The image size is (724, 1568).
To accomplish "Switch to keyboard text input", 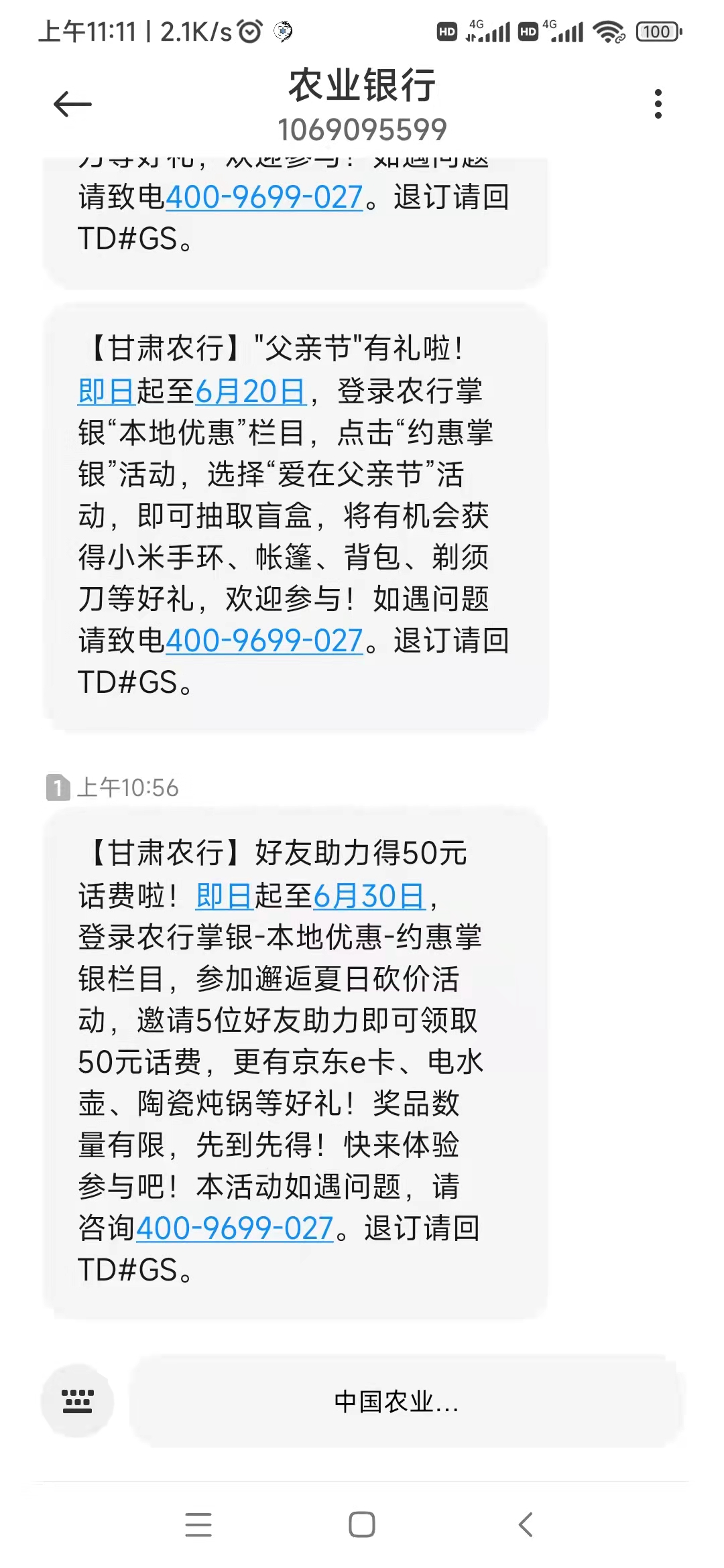I will 77,1400.
